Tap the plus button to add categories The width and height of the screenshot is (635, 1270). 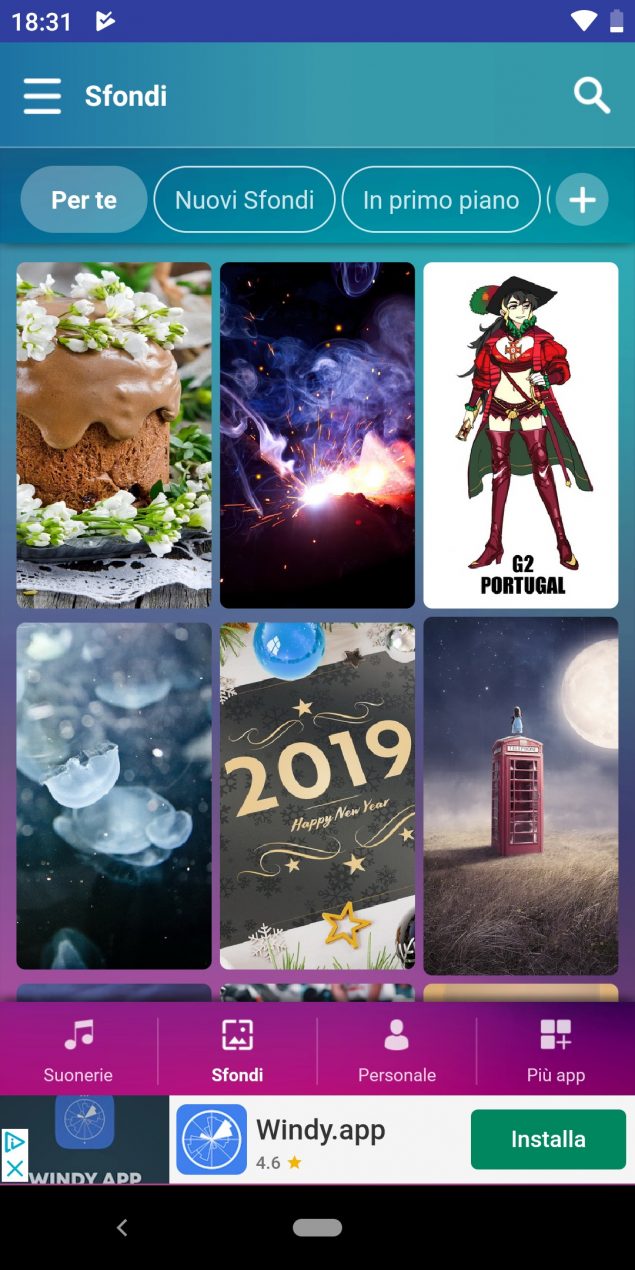582,200
